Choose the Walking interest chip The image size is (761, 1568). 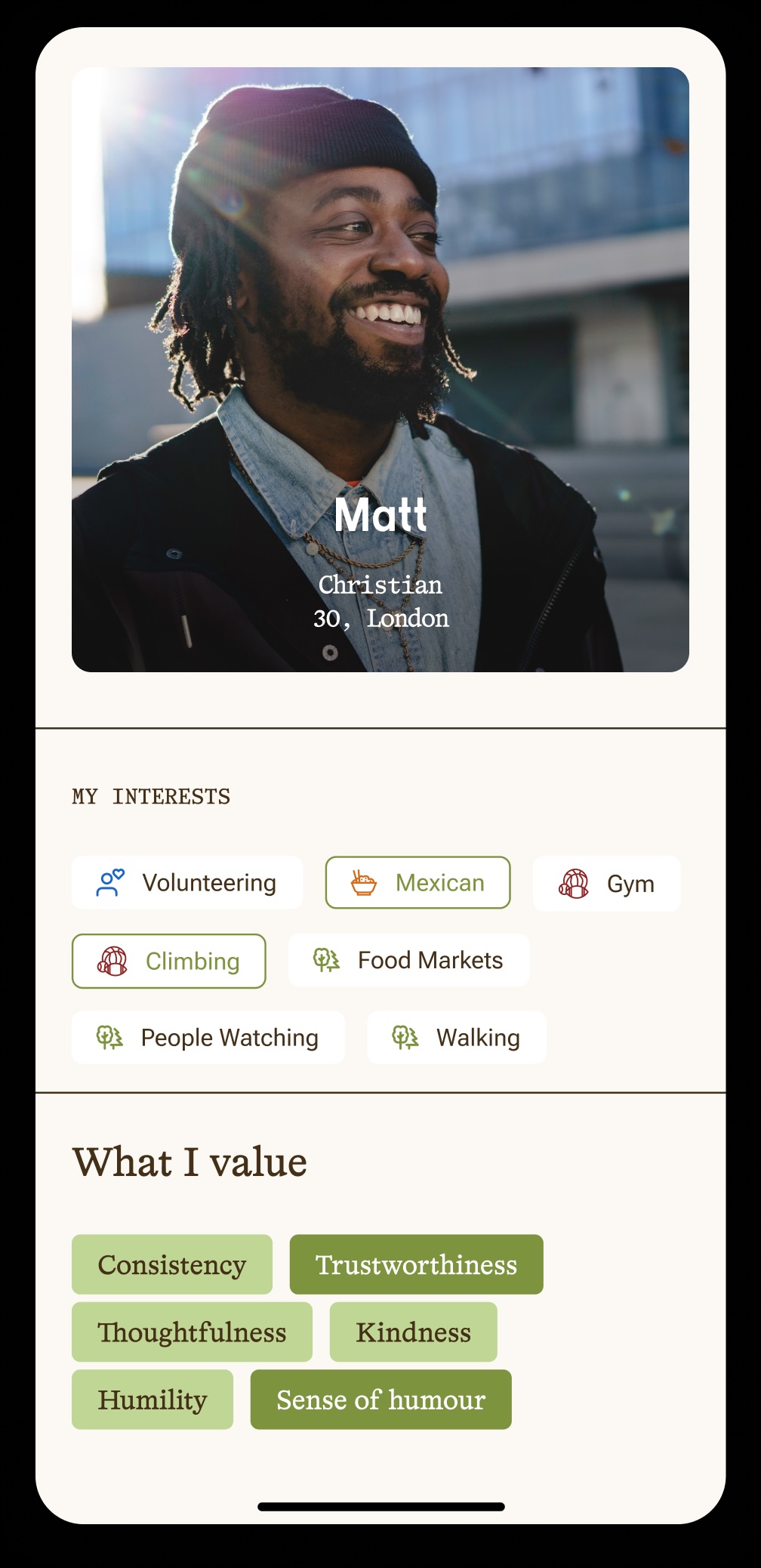pos(456,1038)
